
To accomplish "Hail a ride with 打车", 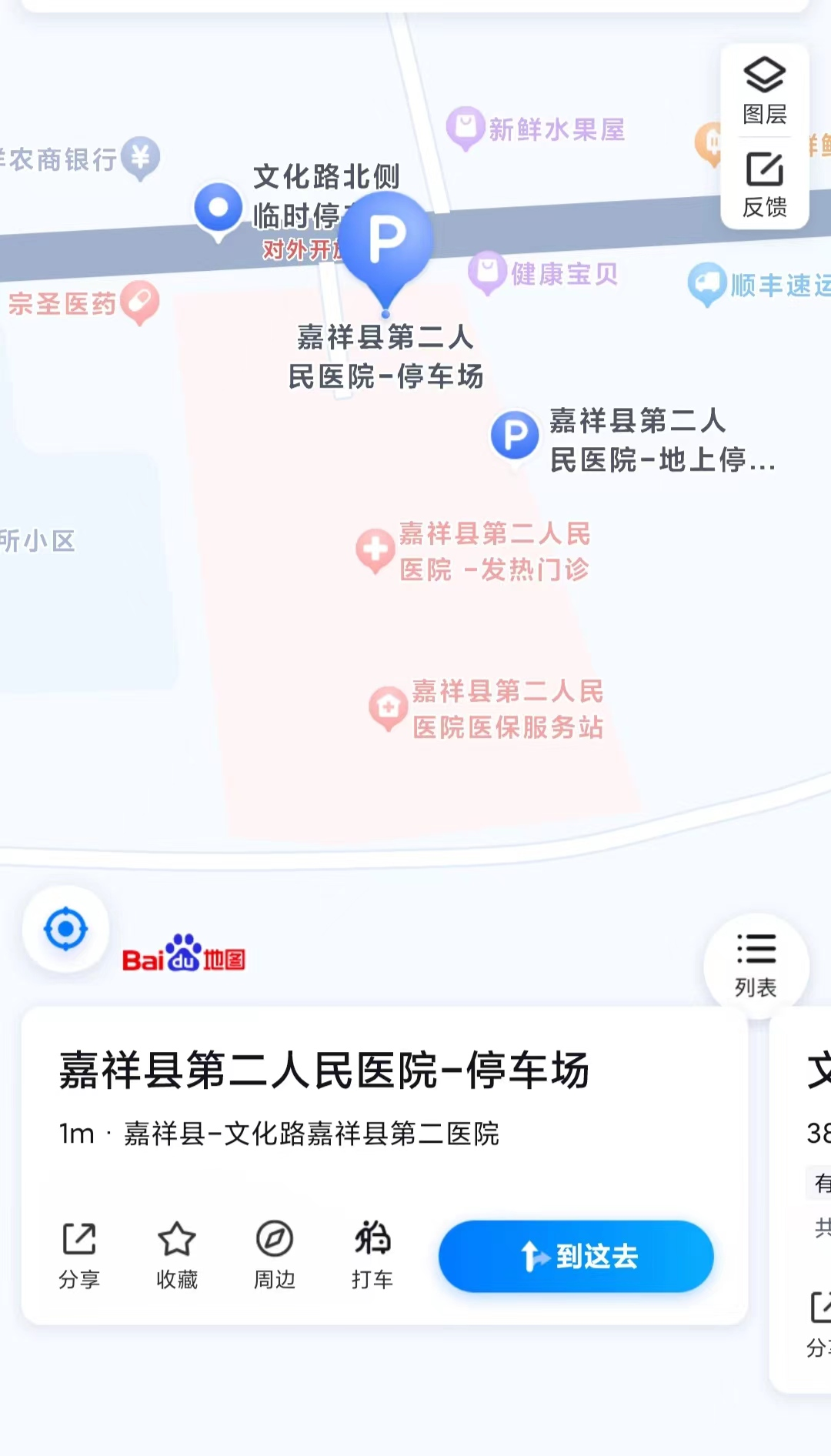I will point(372,1254).
